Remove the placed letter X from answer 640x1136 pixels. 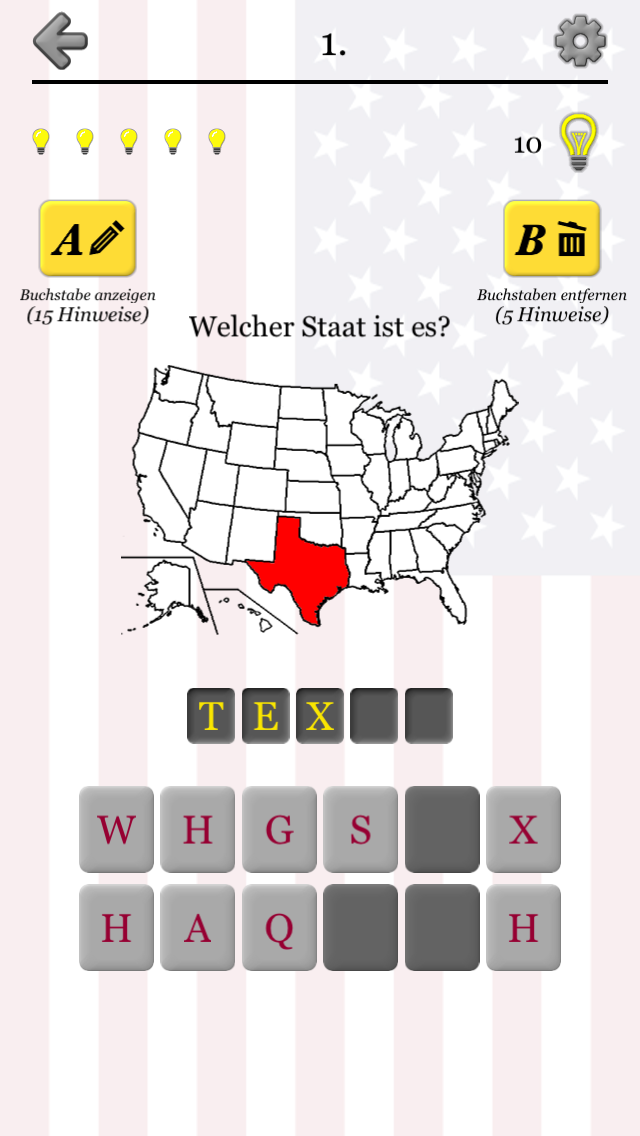click(320, 716)
